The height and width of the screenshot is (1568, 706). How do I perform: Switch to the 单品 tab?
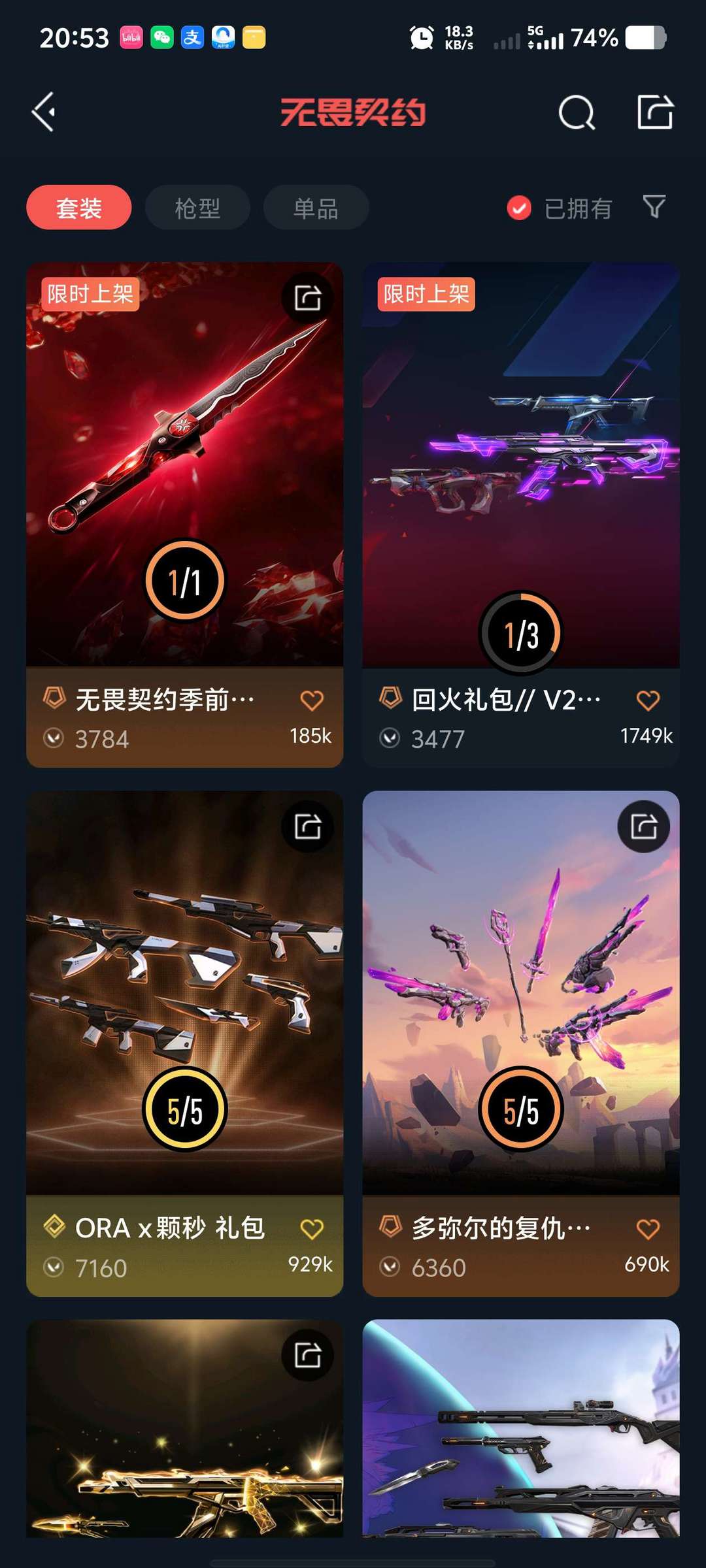[316, 208]
